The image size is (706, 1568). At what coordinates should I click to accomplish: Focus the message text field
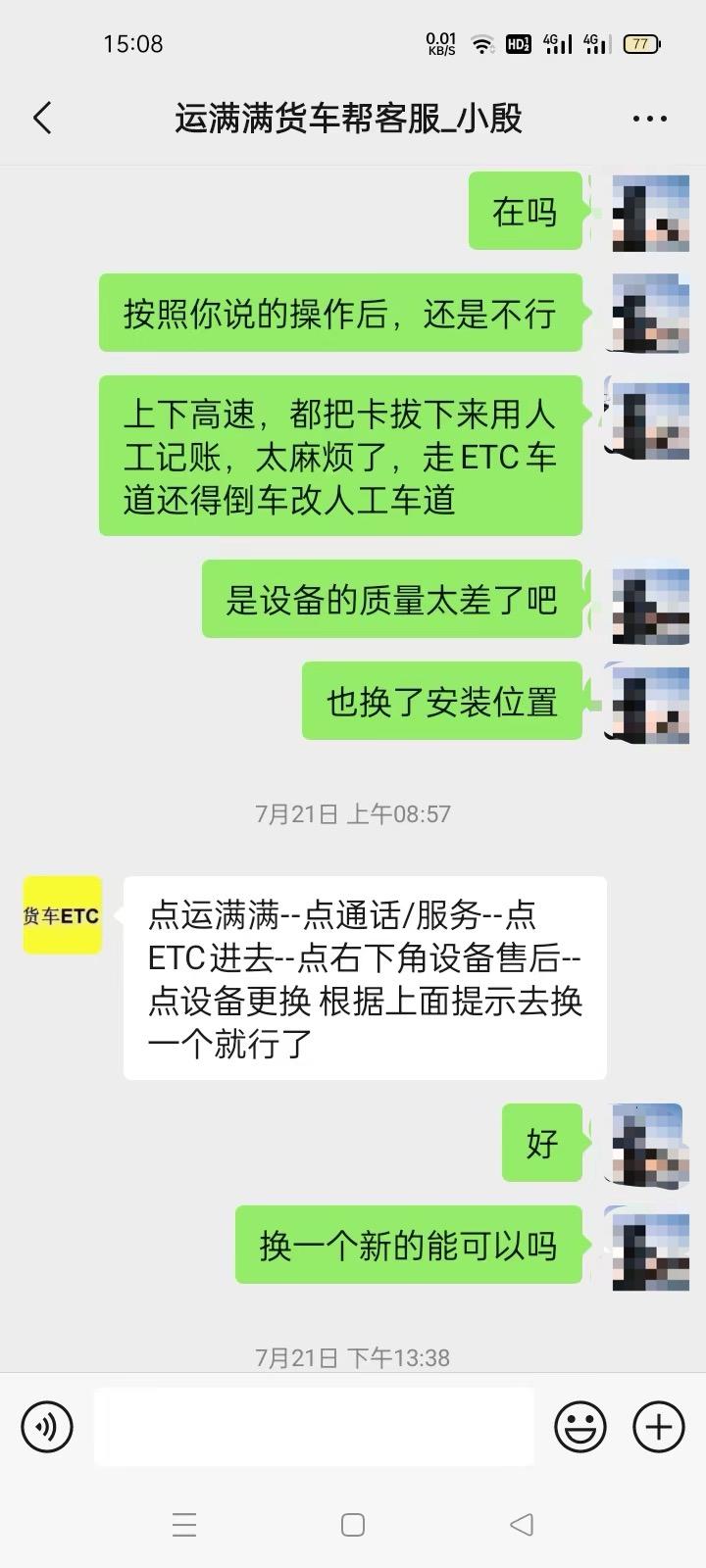tap(314, 1426)
